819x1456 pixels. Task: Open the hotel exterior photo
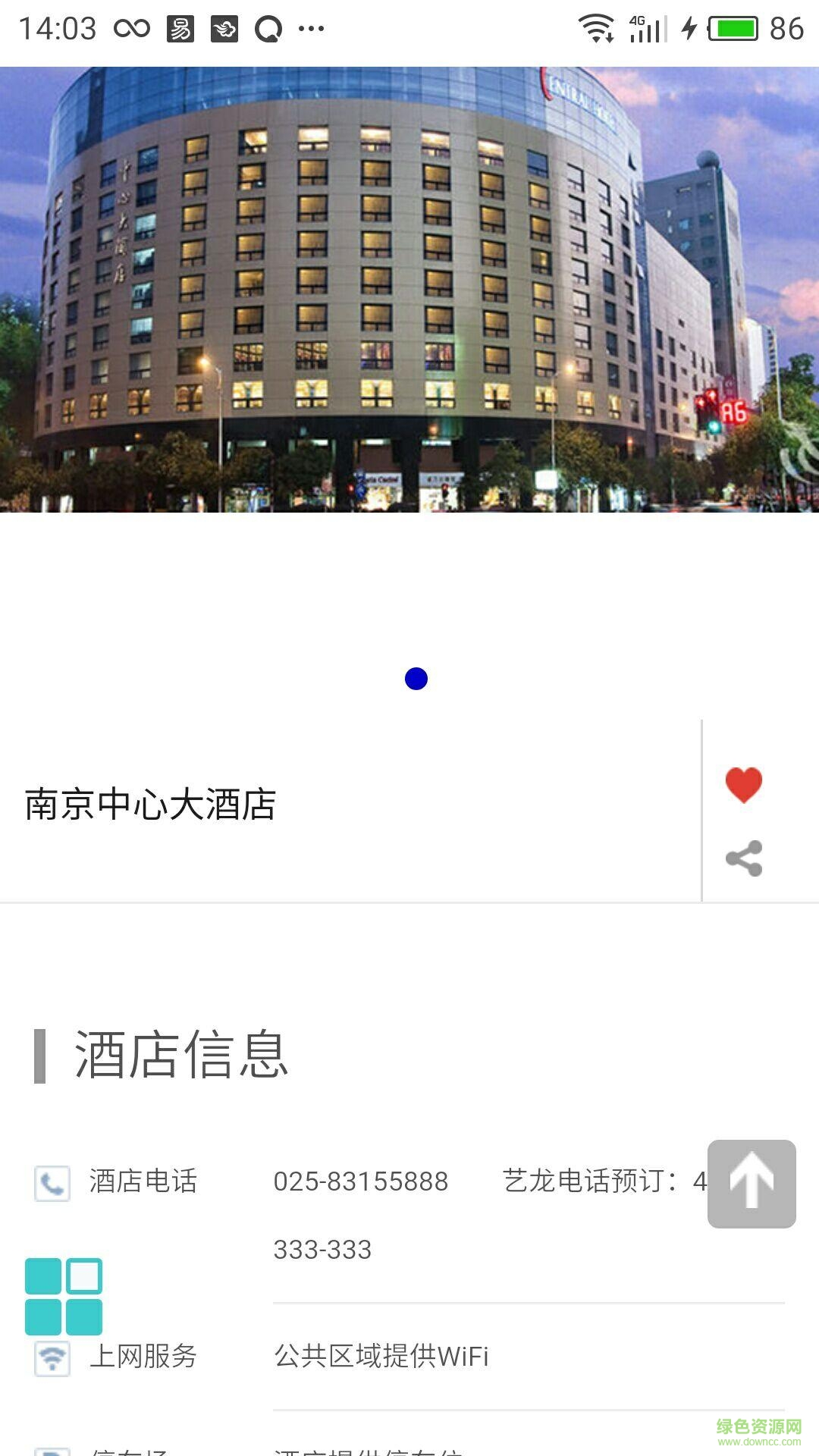(409, 288)
